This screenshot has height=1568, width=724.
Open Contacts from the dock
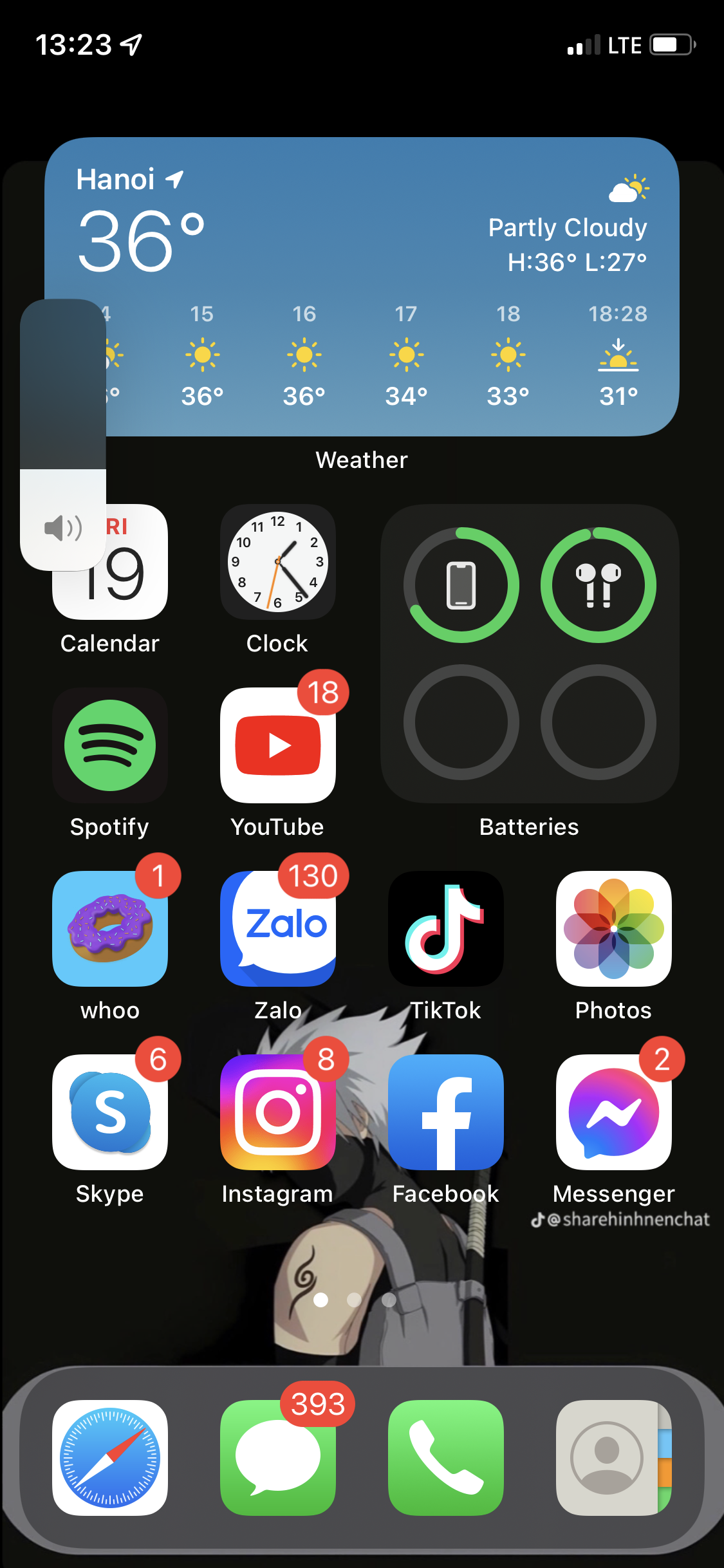(x=613, y=1457)
